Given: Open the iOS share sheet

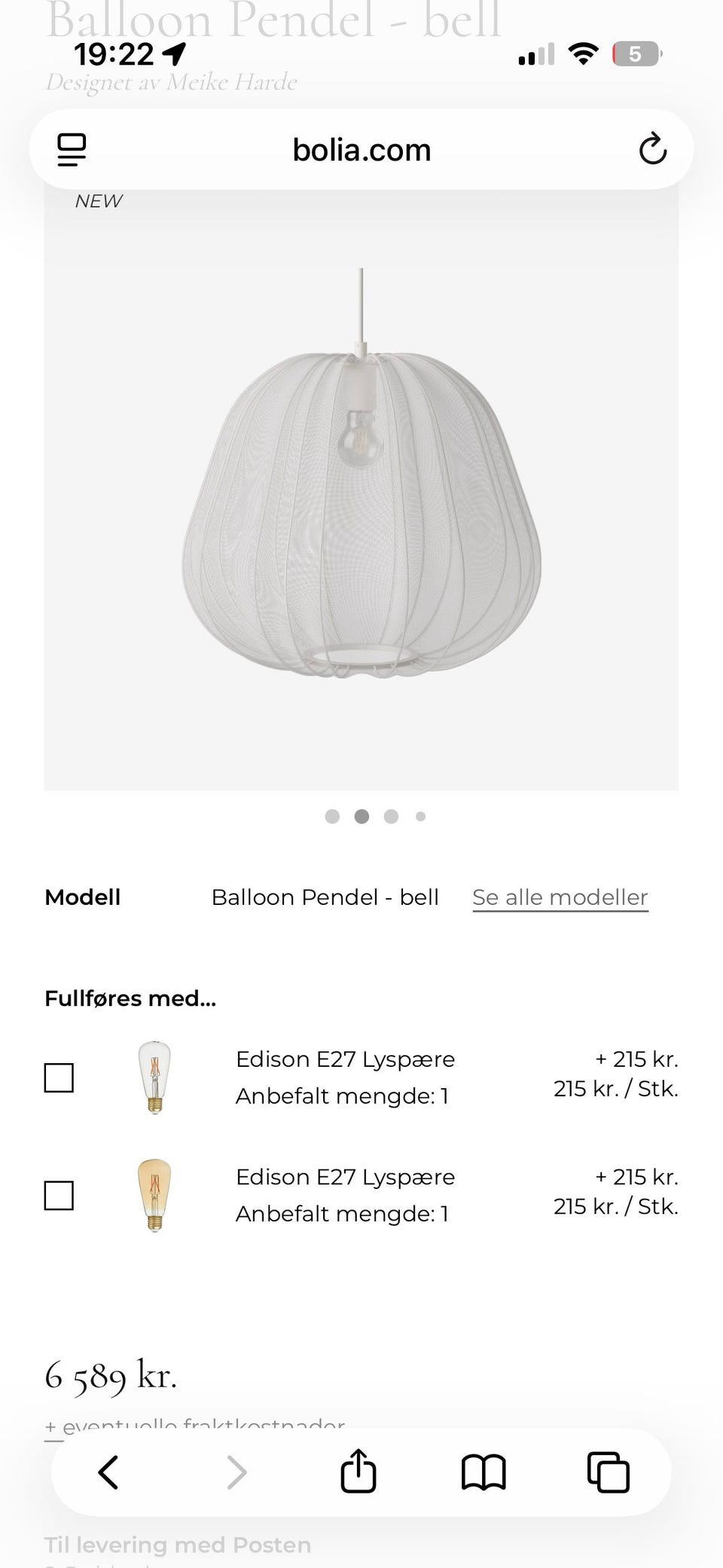Looking at the screenshot, I should click(x=358, y=1472).
